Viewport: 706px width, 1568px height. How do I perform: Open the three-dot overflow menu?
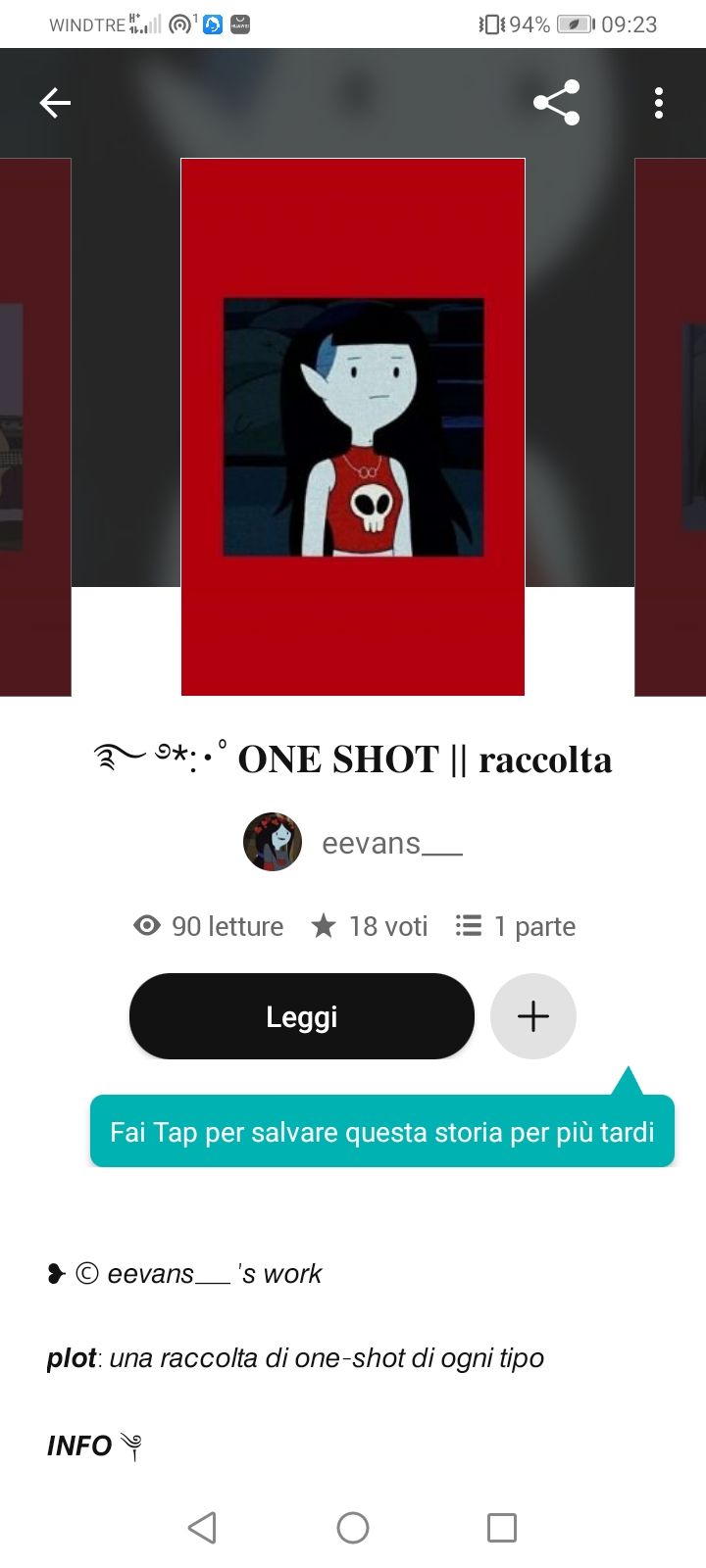coord(659,103)
